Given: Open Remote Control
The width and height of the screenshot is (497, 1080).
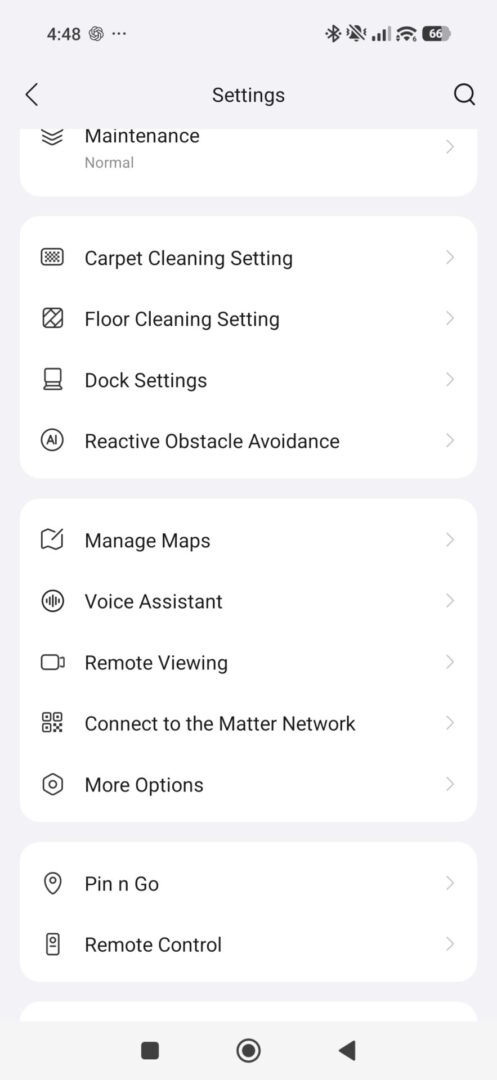Looking at the screenshot, I should [248, 944].
